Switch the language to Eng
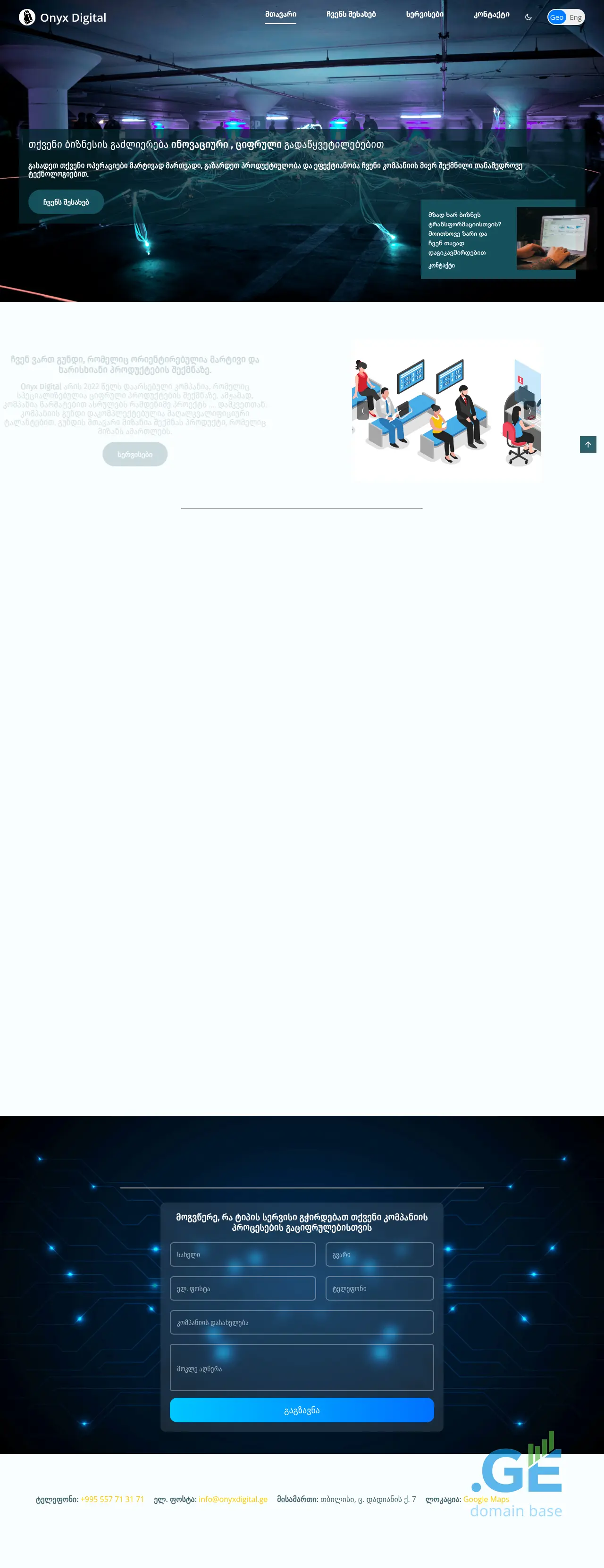The height and width of the screenshot is (1568, 604). [575, 17]
